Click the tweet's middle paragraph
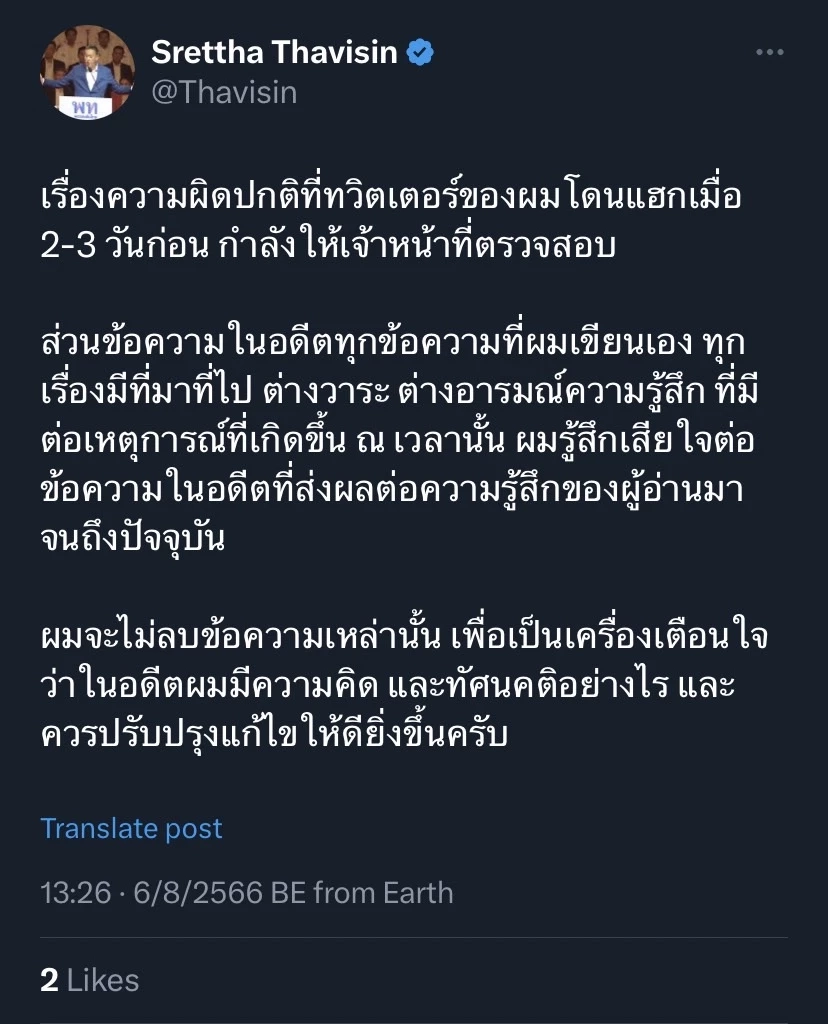This screenshot has height=1024, width=828. click(x=400, y=430)
